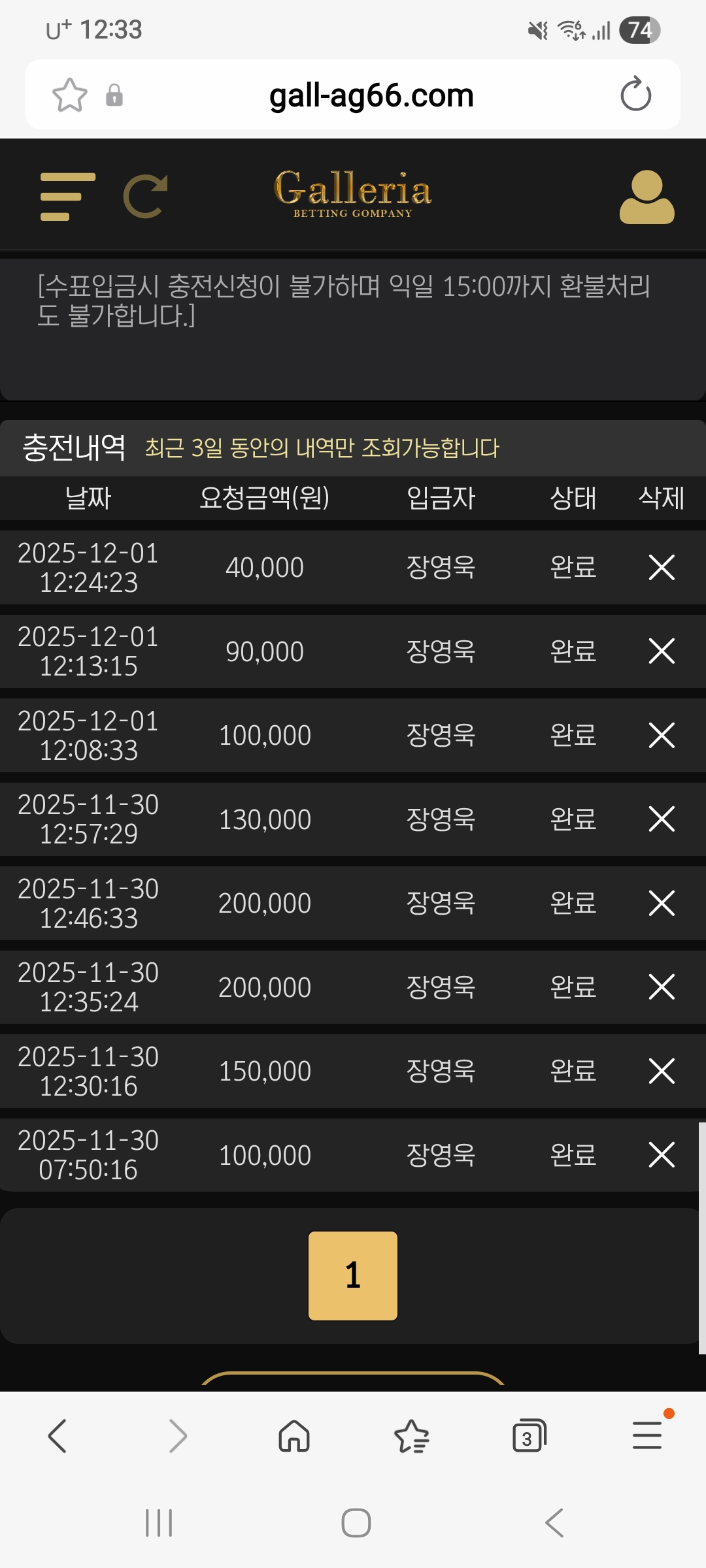Screen dimensions: 706x1568
Task: Reload the page from address bar
Action: tap(635, 95)
